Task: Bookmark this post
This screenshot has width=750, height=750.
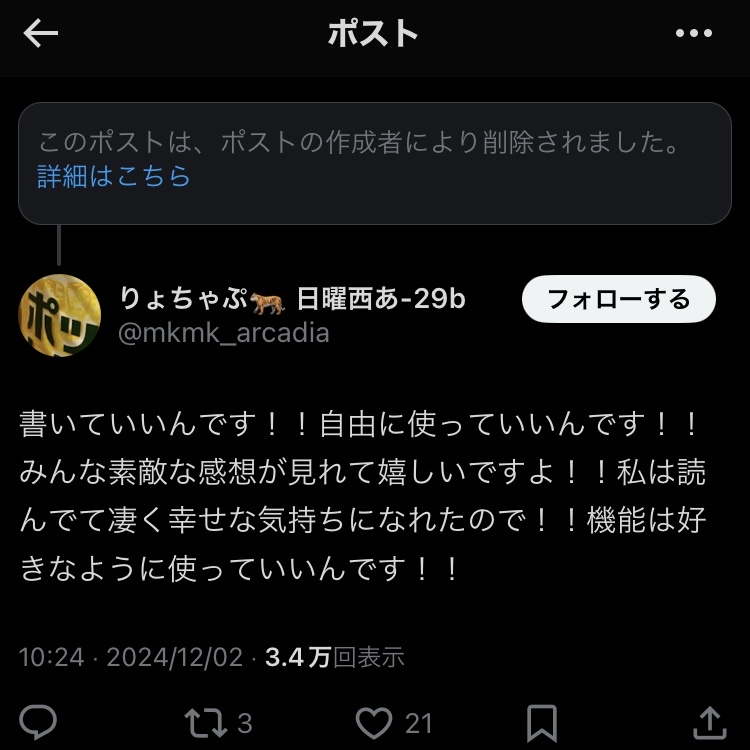Action: click(541, 722)
